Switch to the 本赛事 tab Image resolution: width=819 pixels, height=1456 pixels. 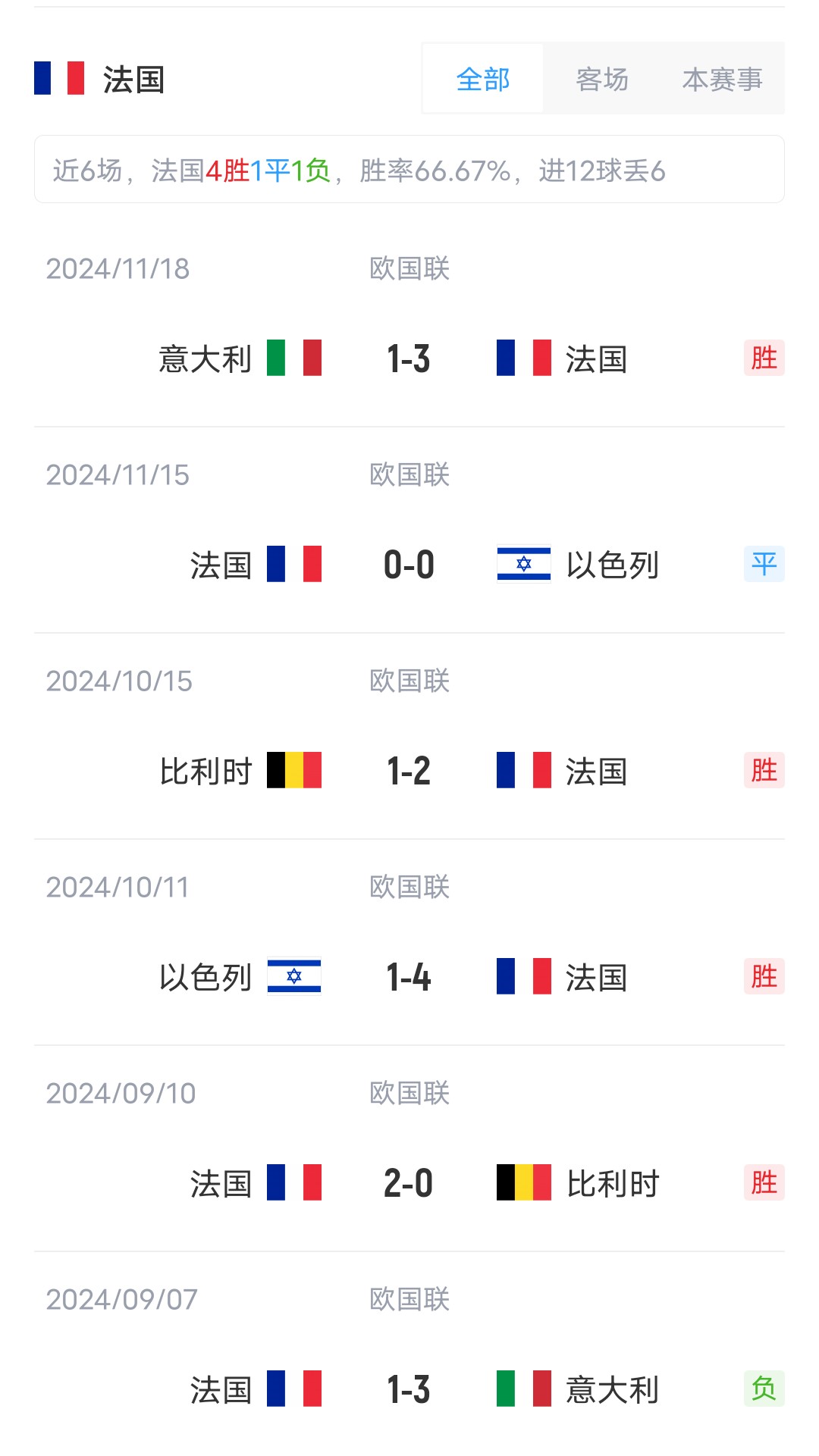(x=722, y=79)
